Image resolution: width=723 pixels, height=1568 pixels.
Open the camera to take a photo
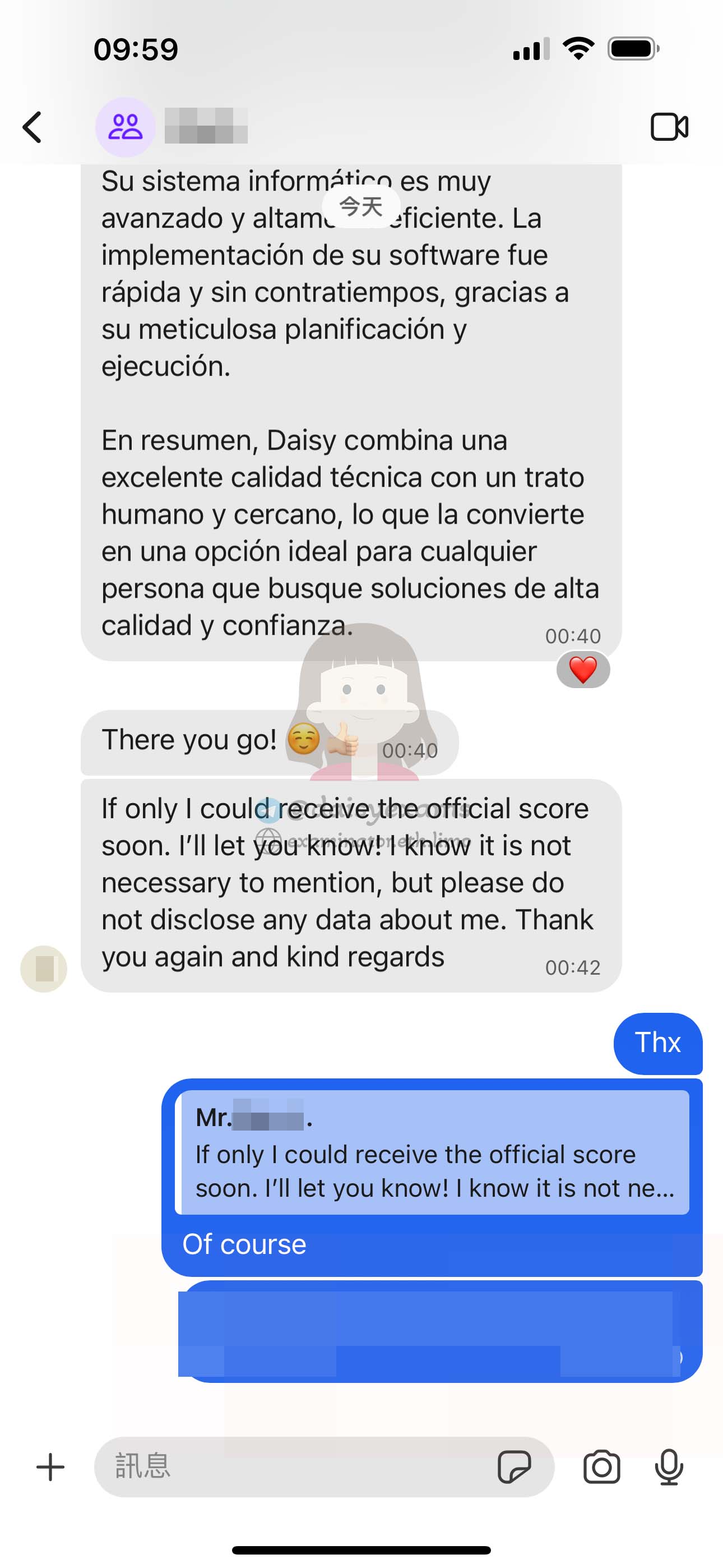(601, 1467)
